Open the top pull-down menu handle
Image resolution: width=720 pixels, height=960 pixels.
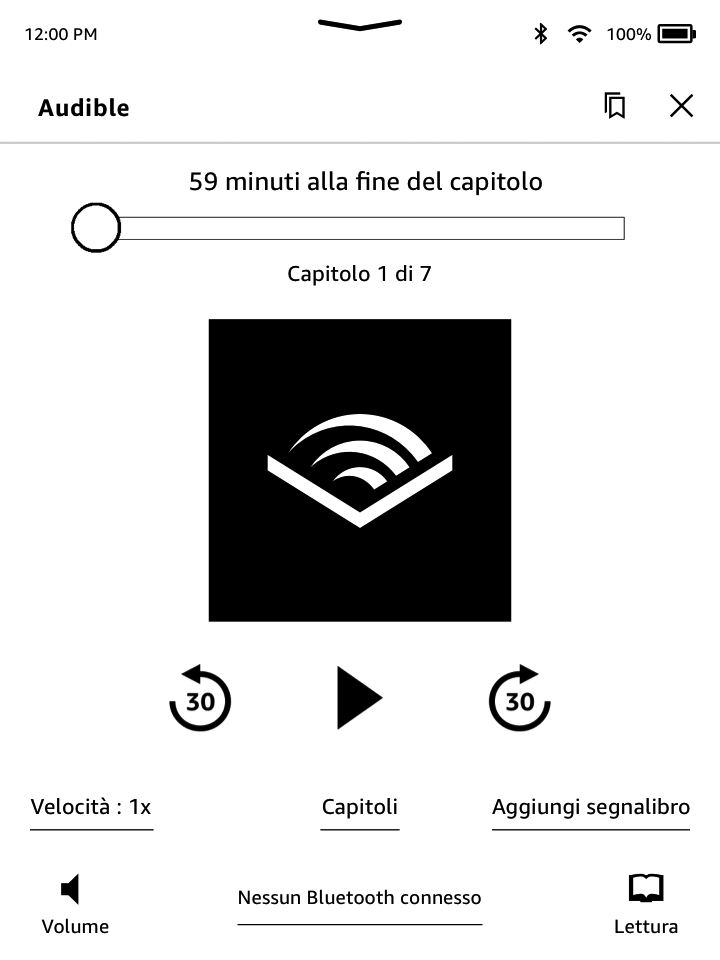click(360, 24)
